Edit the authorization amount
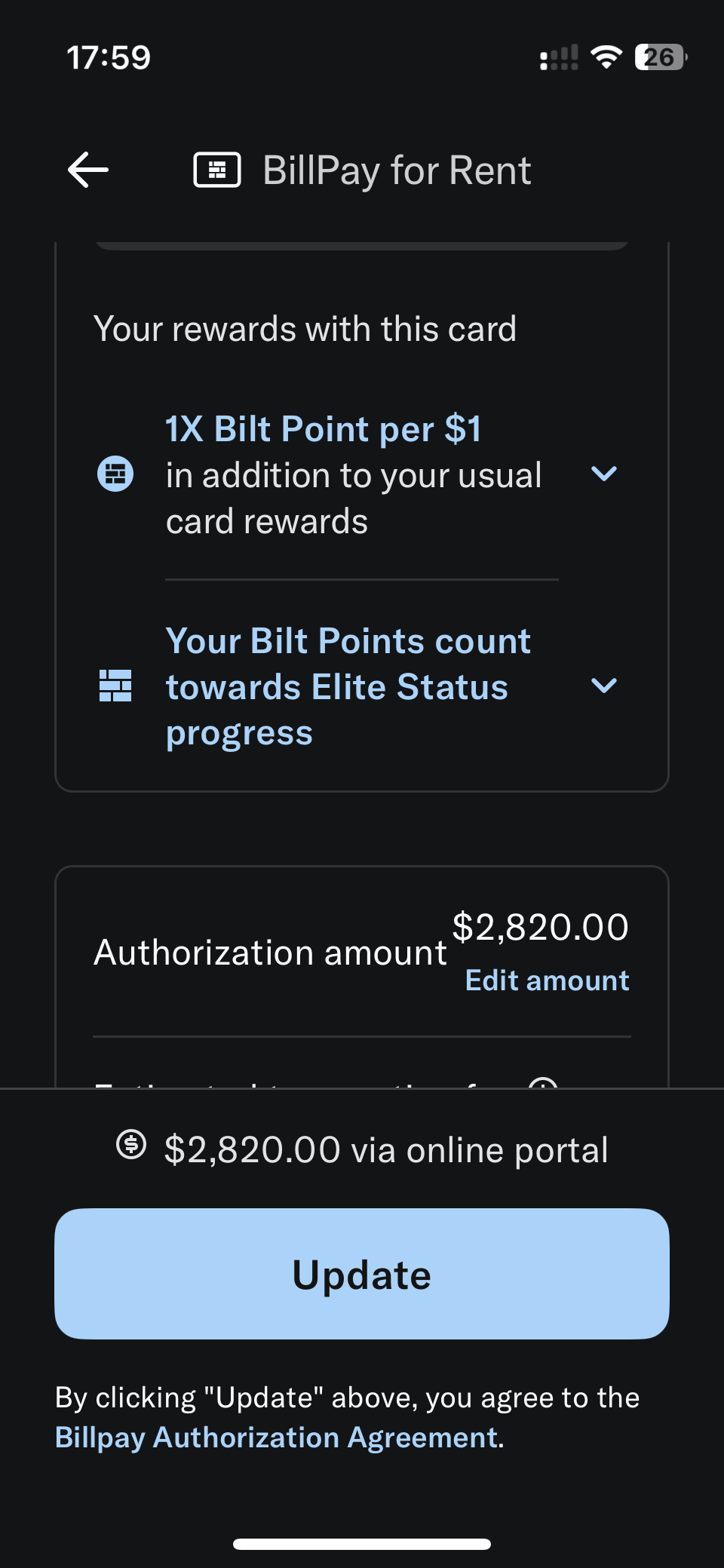 click(x=547, y=980)
